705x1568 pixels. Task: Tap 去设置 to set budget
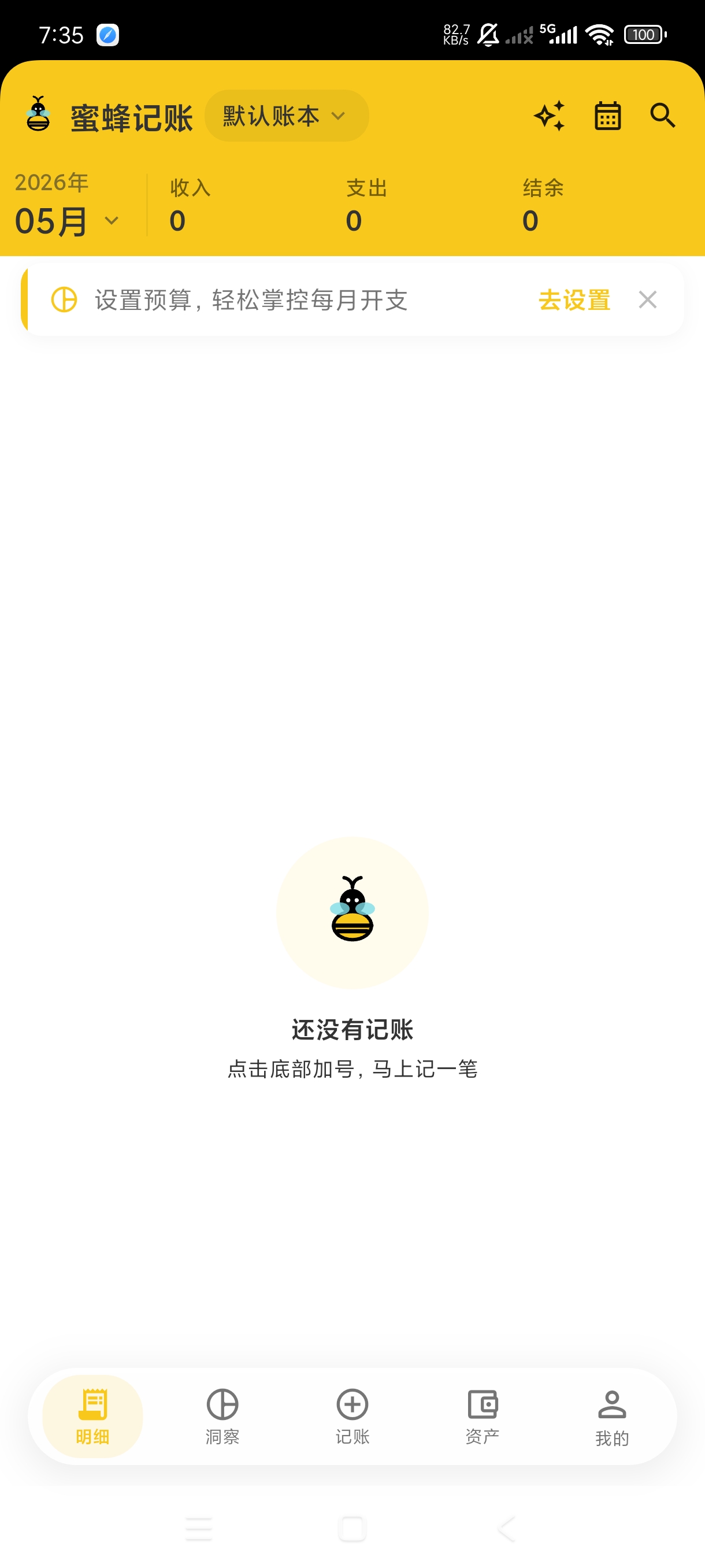[x=574, y=299]
